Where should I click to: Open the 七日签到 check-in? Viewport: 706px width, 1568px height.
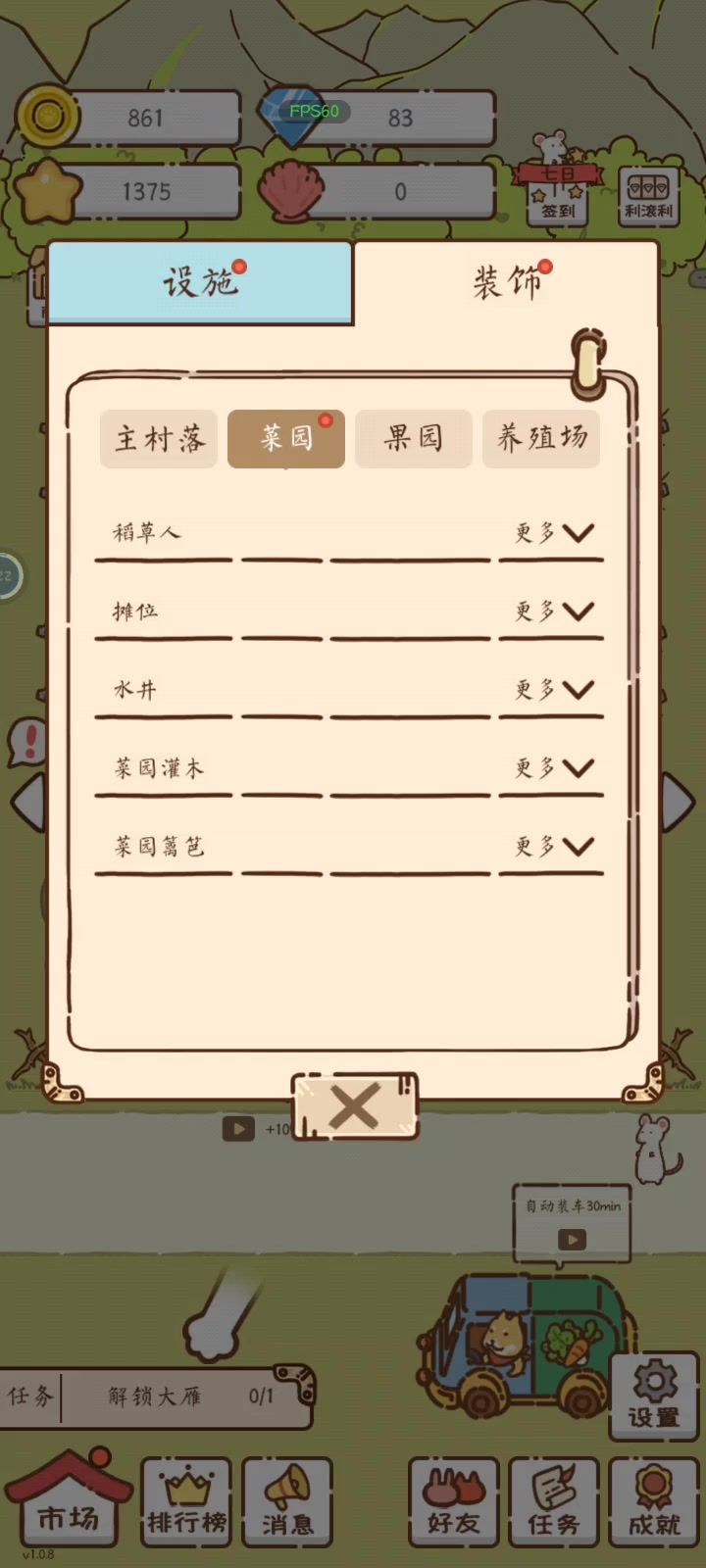pyautogui.click(x=557, y=189)
